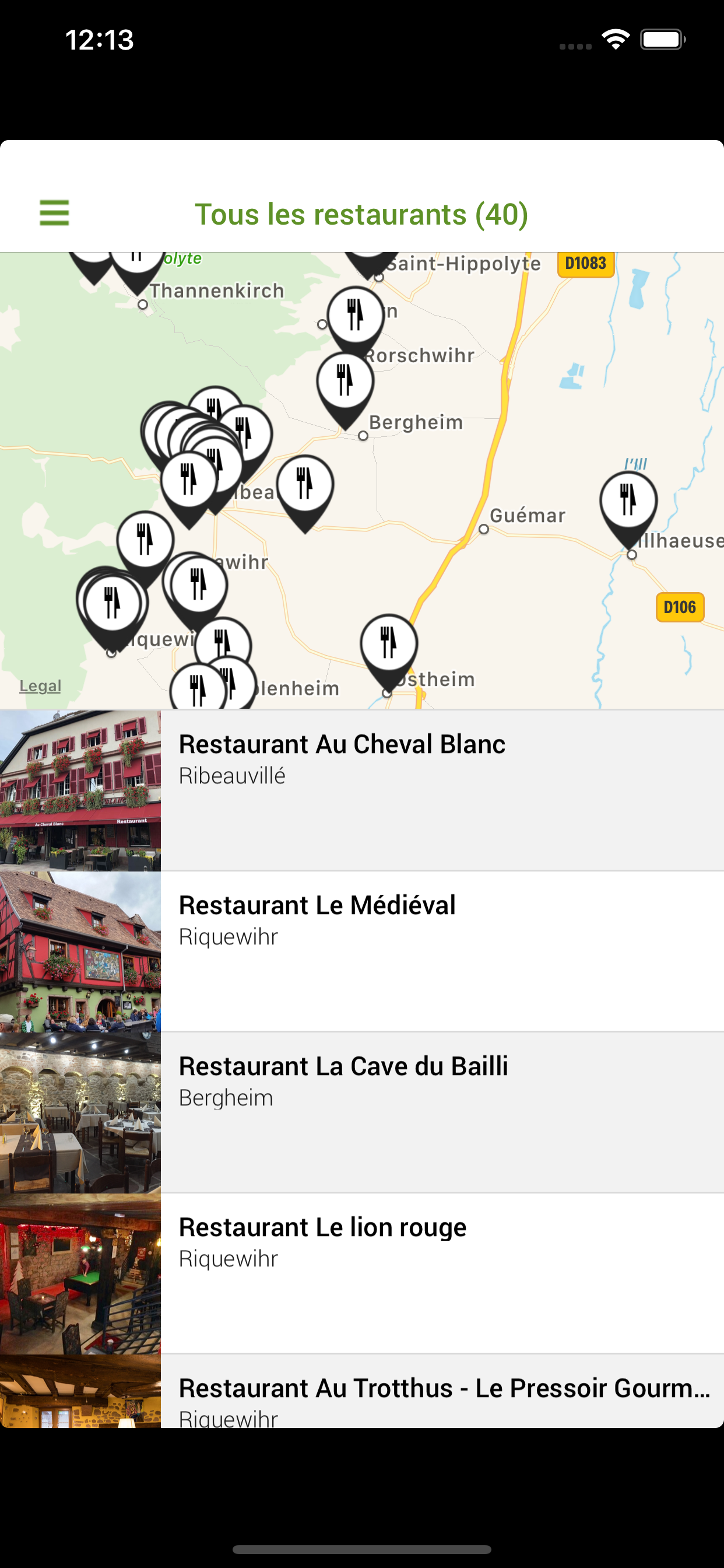Tap the restaurant pin near Rorschwihr

[356, 317]
